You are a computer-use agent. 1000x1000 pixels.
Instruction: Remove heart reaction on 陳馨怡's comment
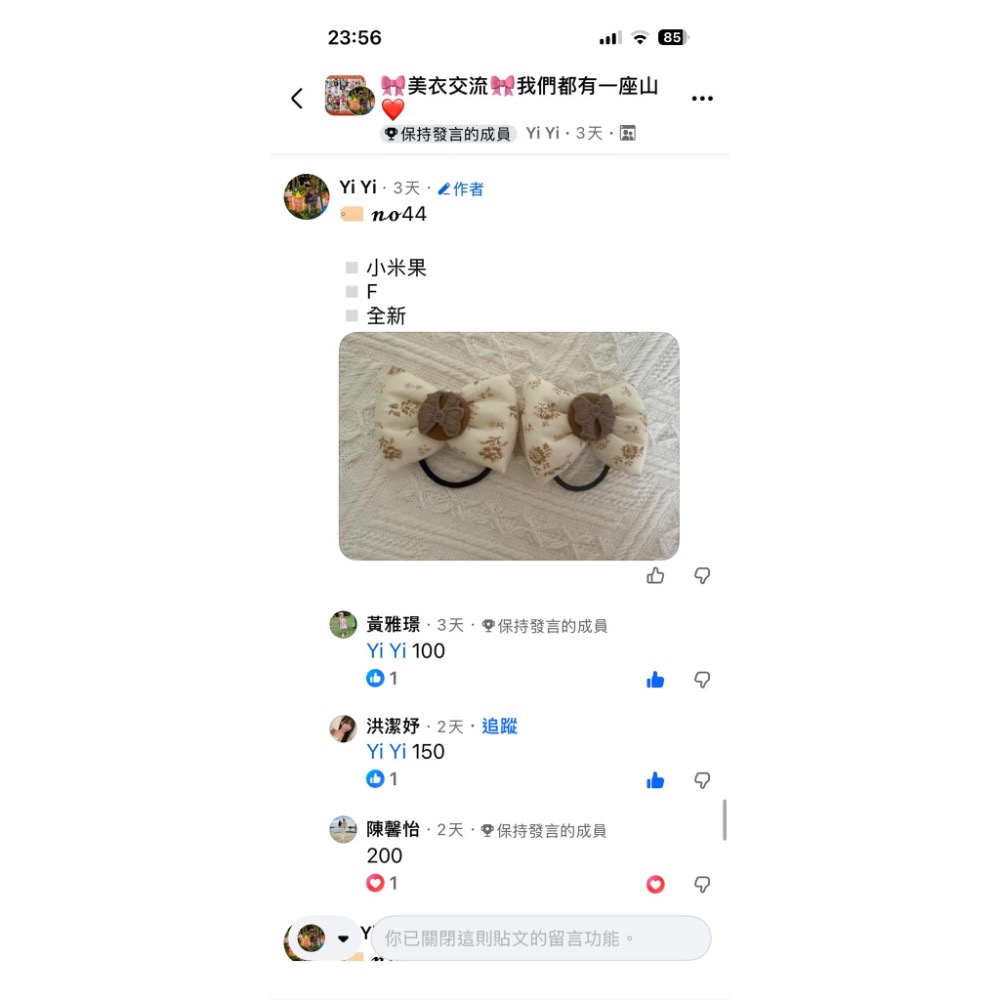[x=656, y=885]
